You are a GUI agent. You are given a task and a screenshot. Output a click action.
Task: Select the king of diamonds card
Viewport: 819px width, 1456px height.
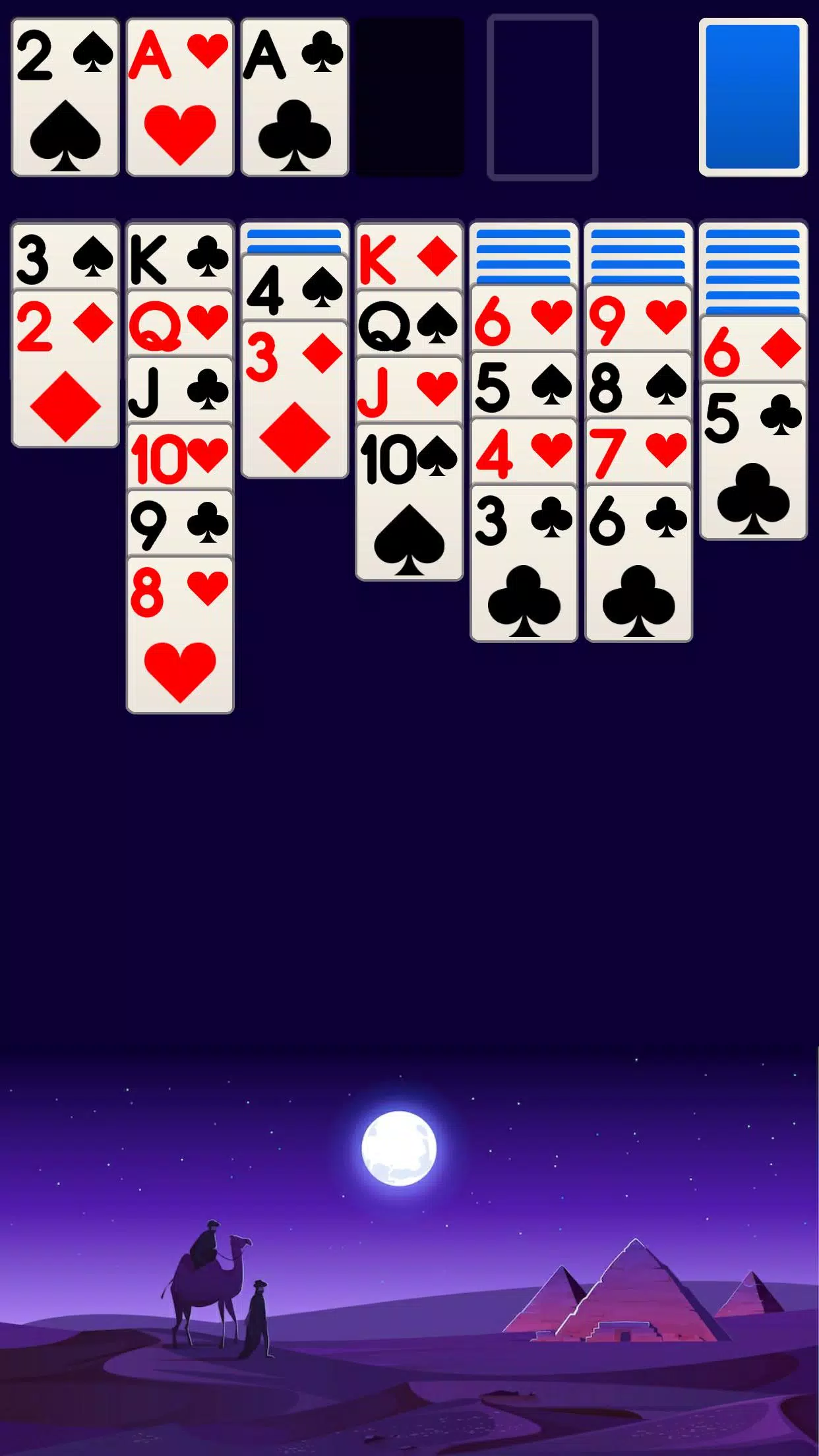[x=409, y=257]
